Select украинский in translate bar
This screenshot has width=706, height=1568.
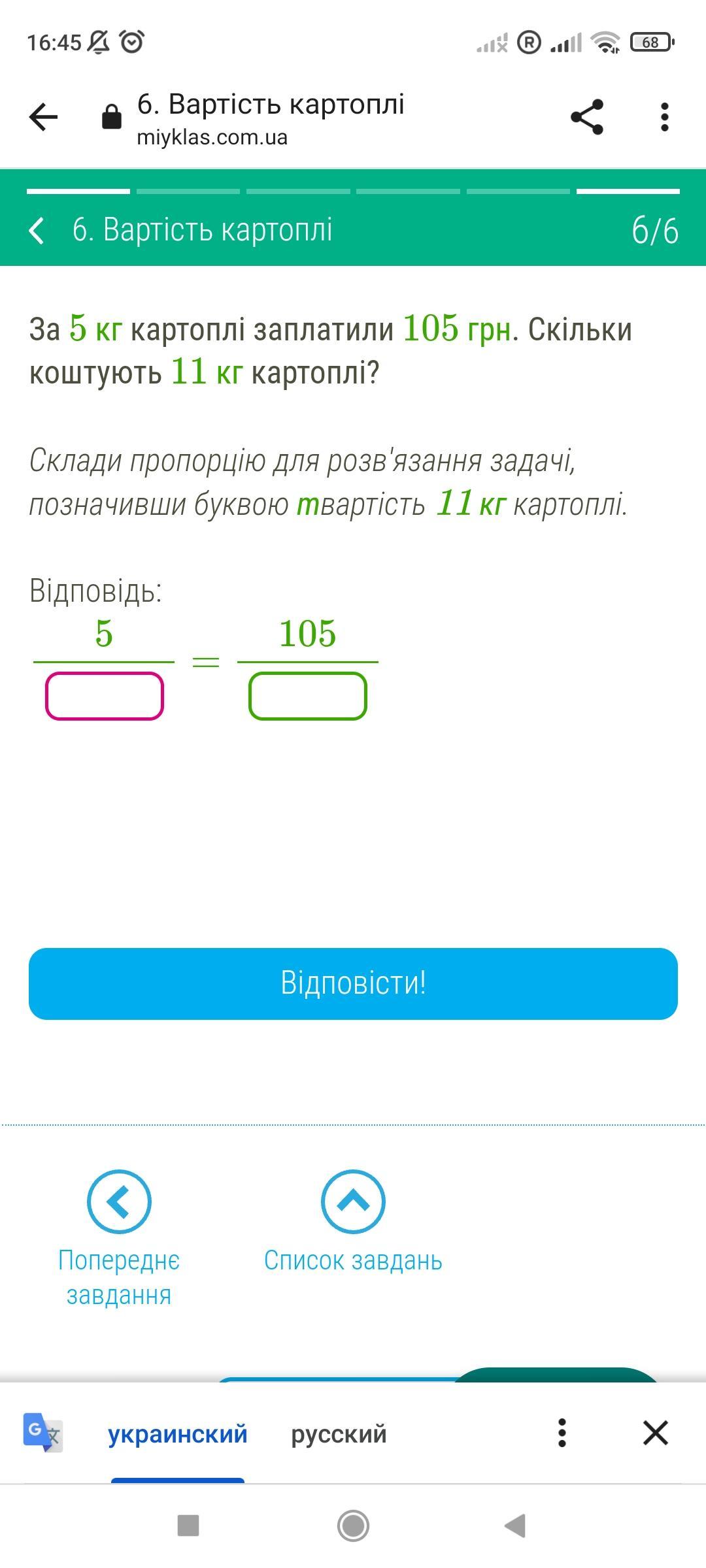tap(177, 1434)
